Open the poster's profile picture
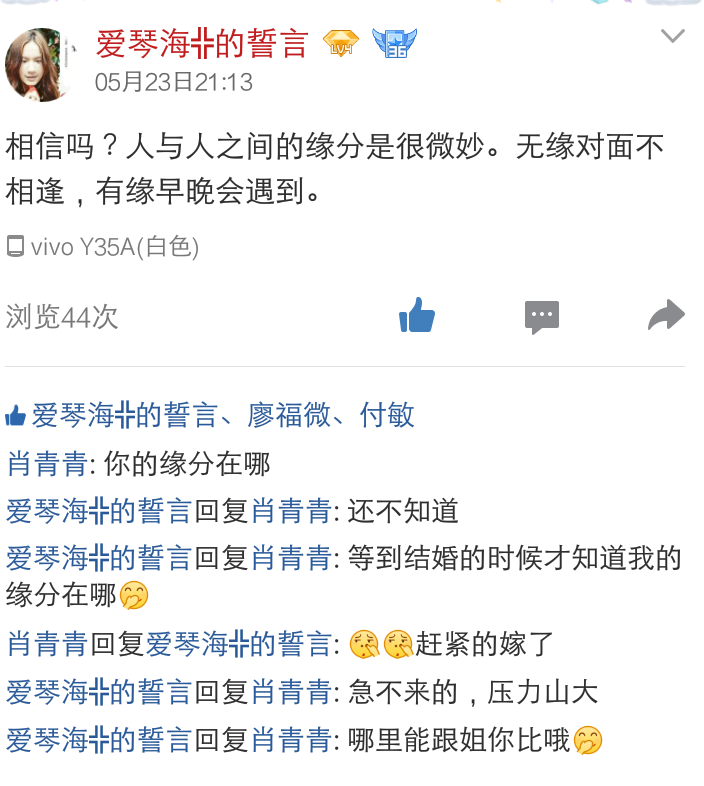Screen dimensions: 704x786 (x=40, y=64)
